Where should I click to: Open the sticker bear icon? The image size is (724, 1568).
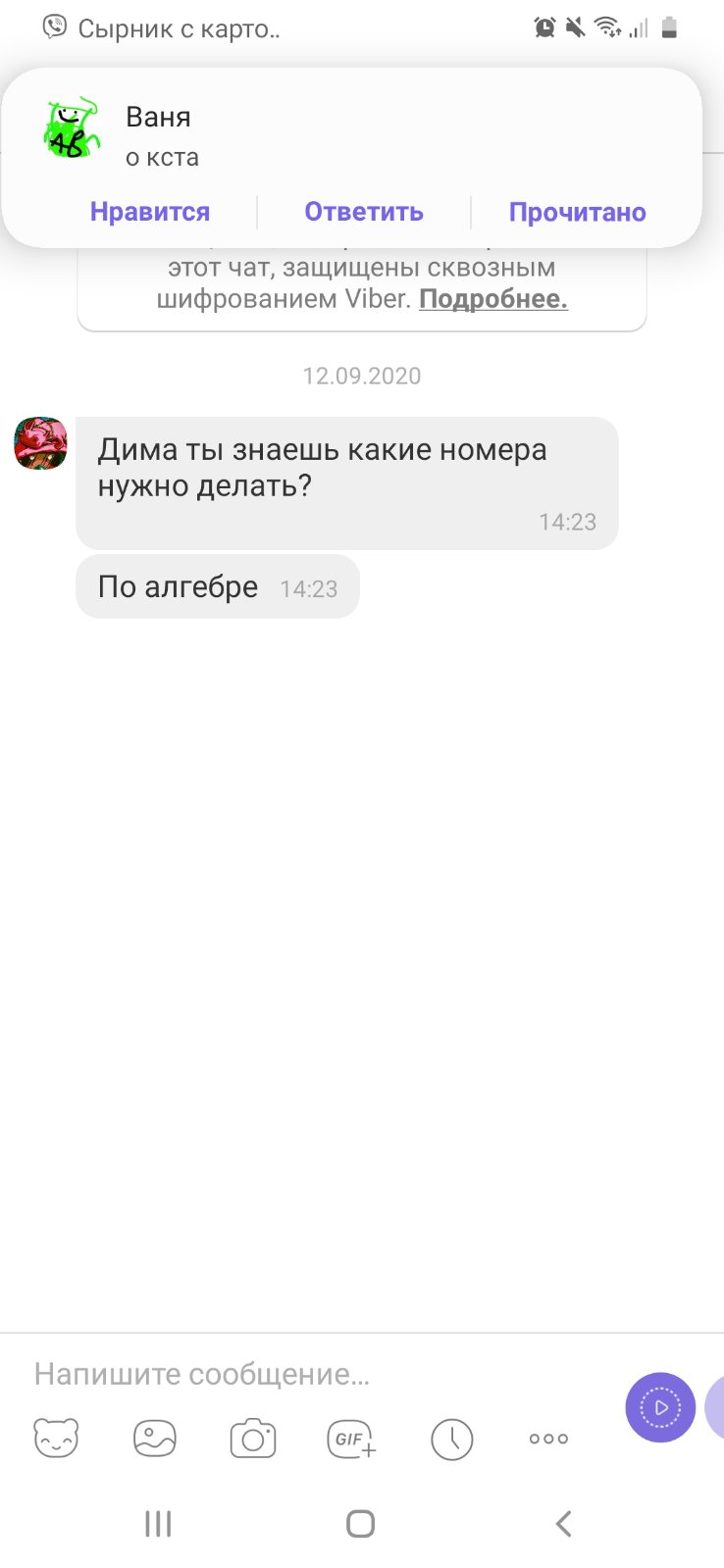[56, 1439]
